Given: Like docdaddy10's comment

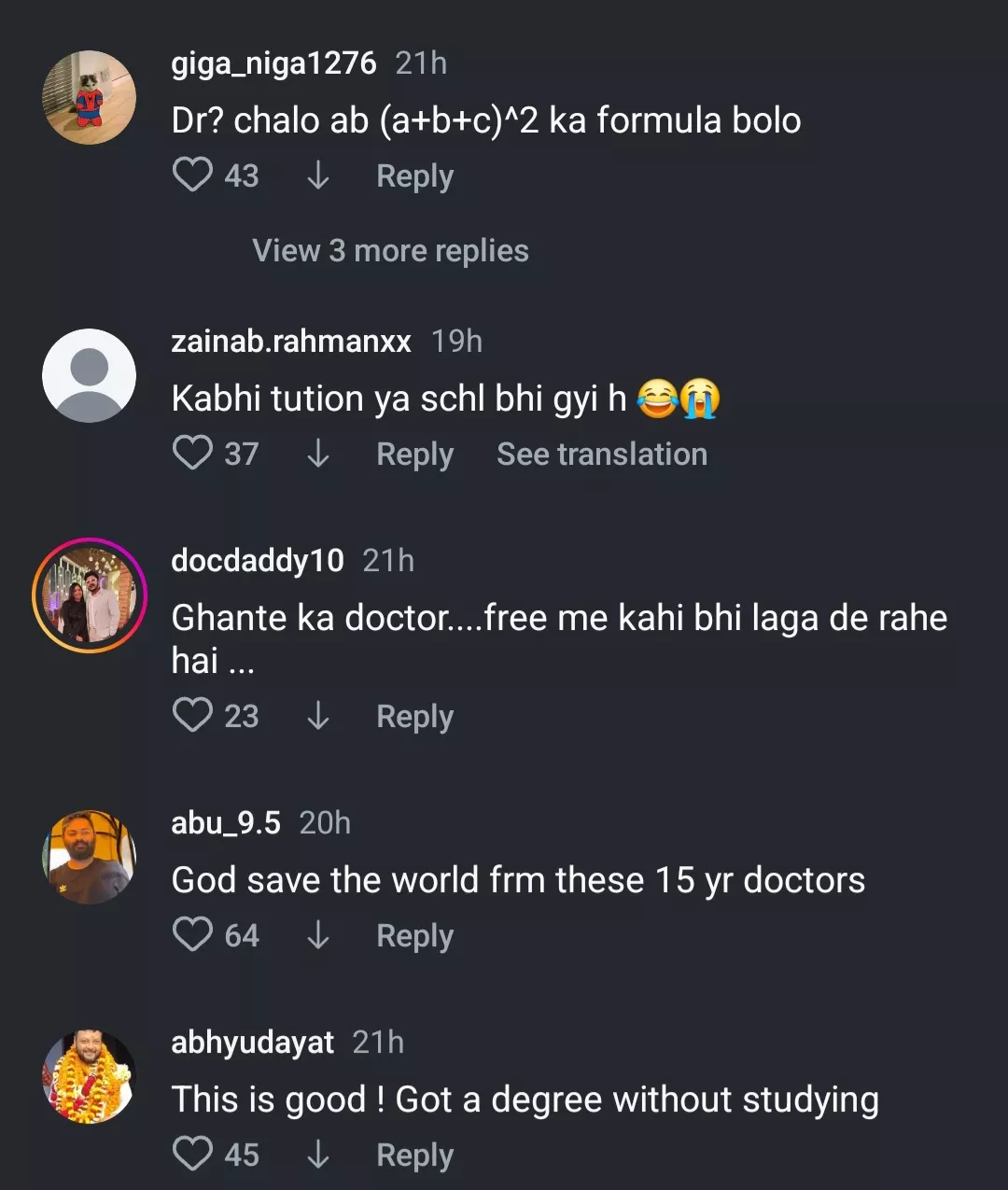Looking at the screenshot, I should coord(192,716).
